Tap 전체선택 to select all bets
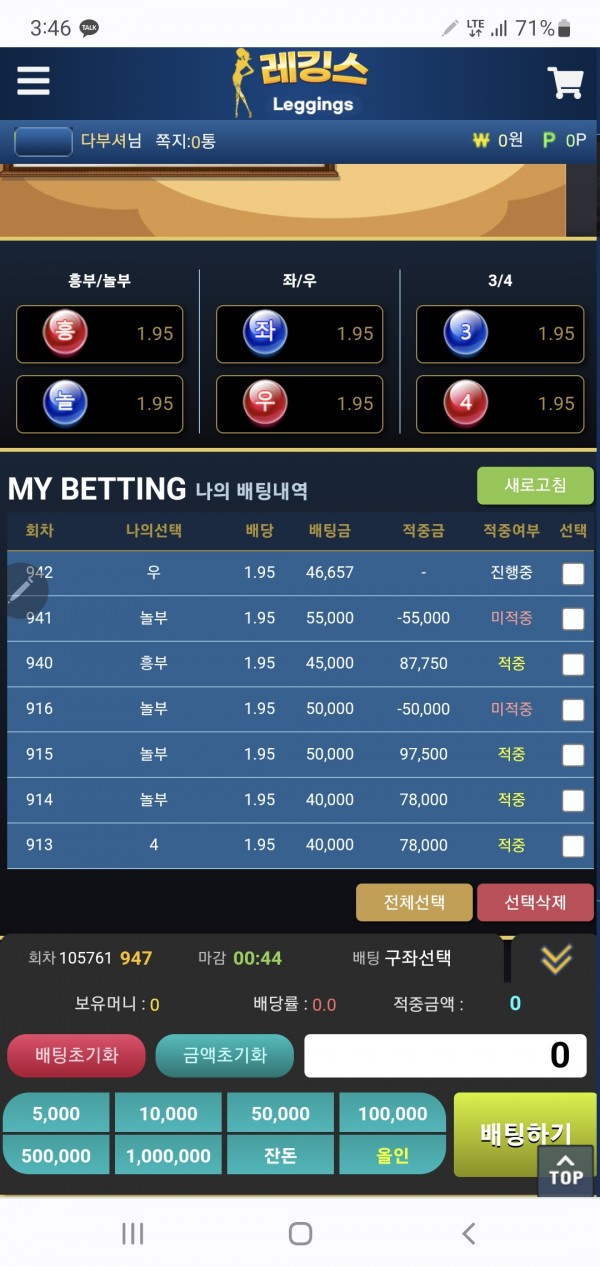Image resolution: width=600 pixels, height=1267 pixels. click(414, 902)
